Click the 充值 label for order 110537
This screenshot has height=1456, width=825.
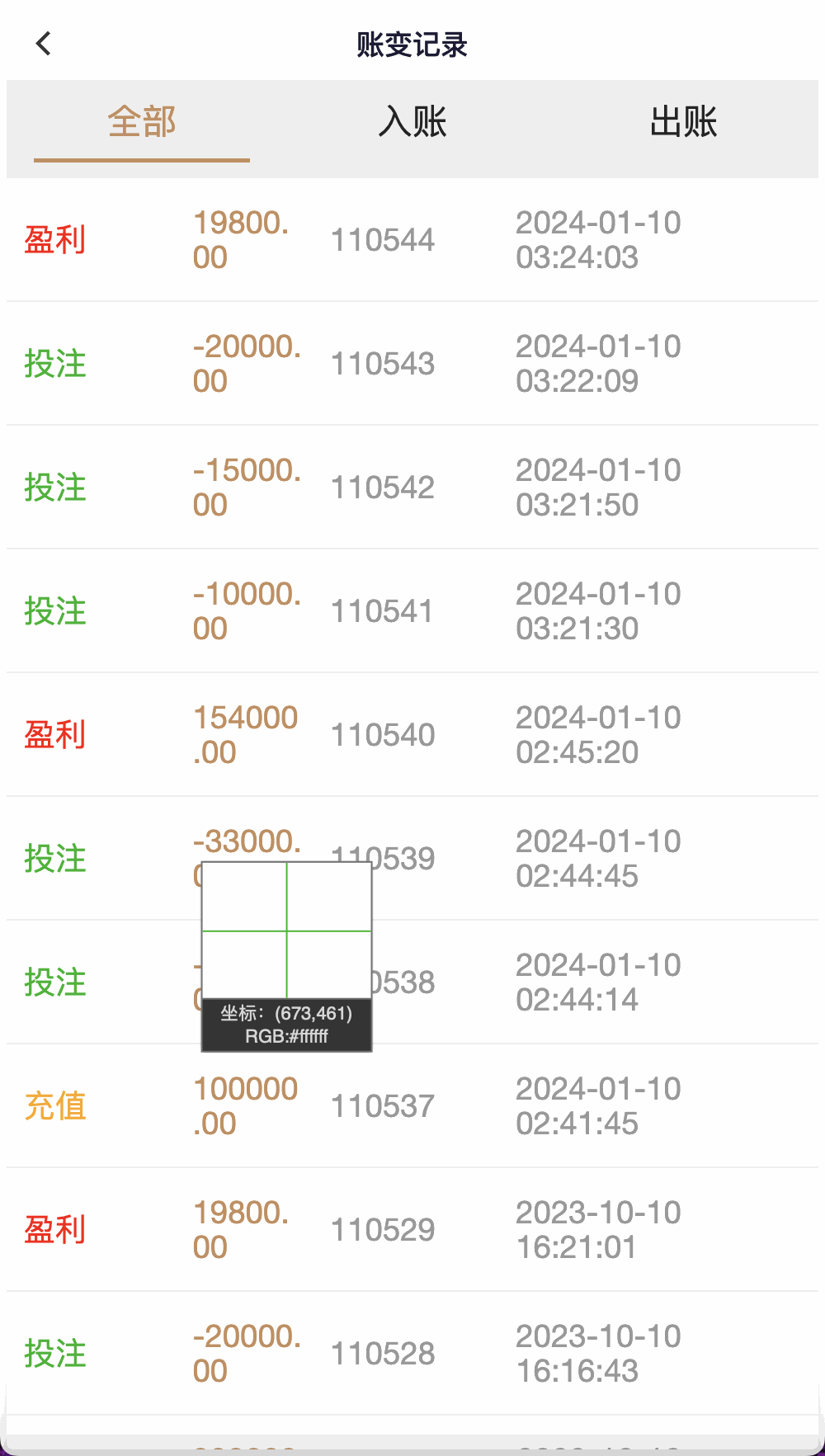point(54,1106)
